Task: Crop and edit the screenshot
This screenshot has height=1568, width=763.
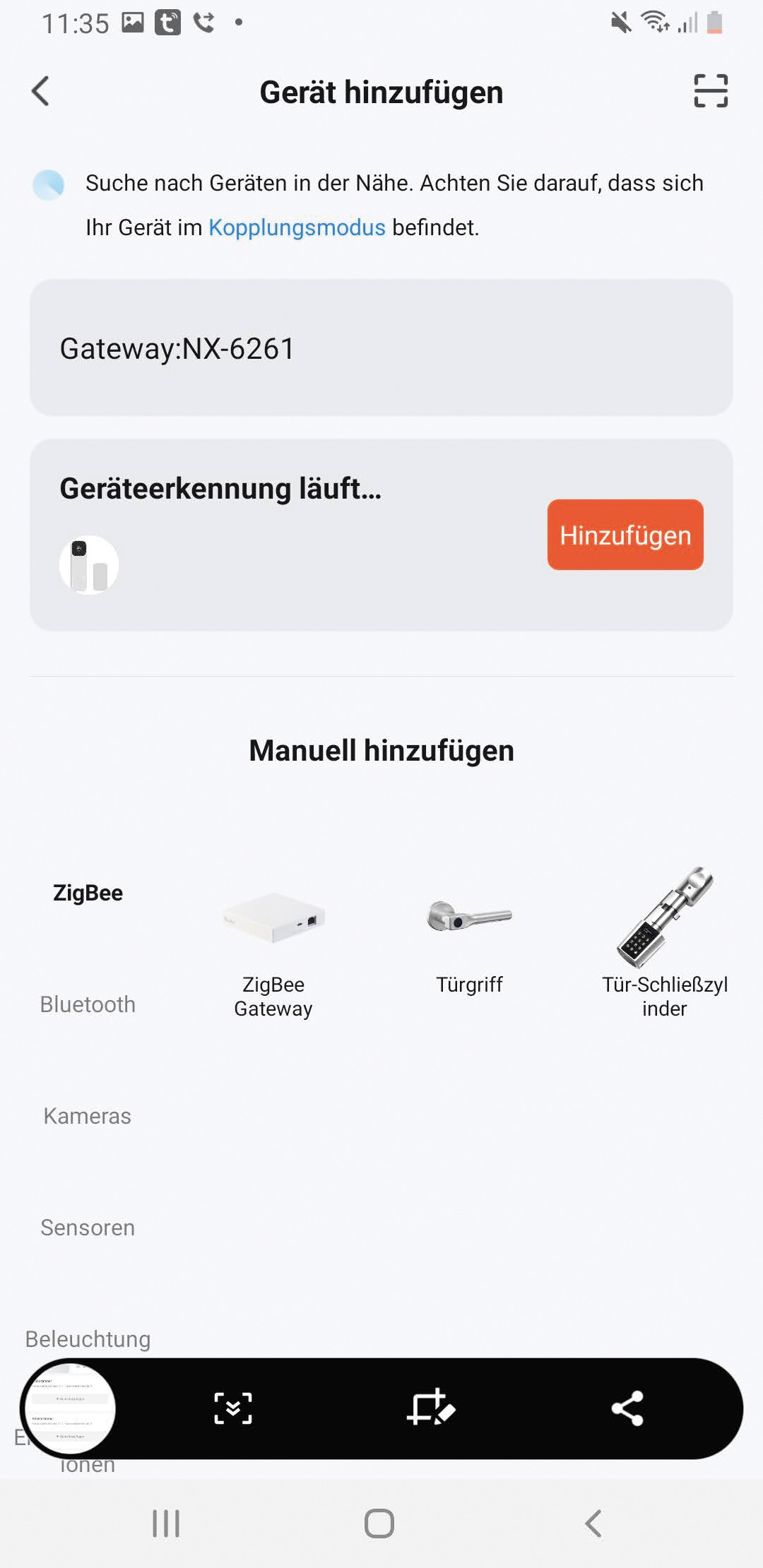Action: pos(430,1408)
